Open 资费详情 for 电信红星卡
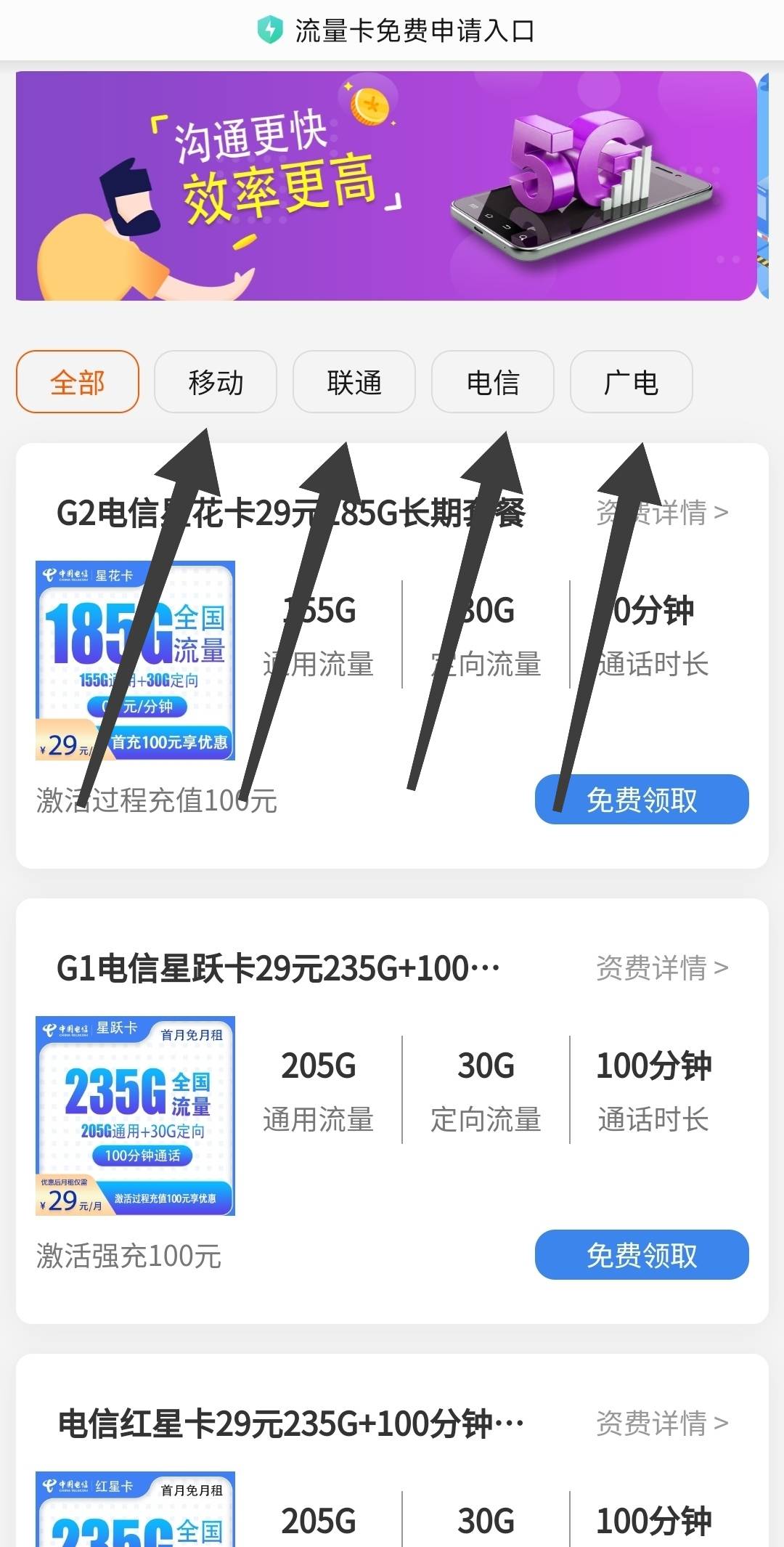Viewport: 784px width, 1547px height. click(662, 1424)
